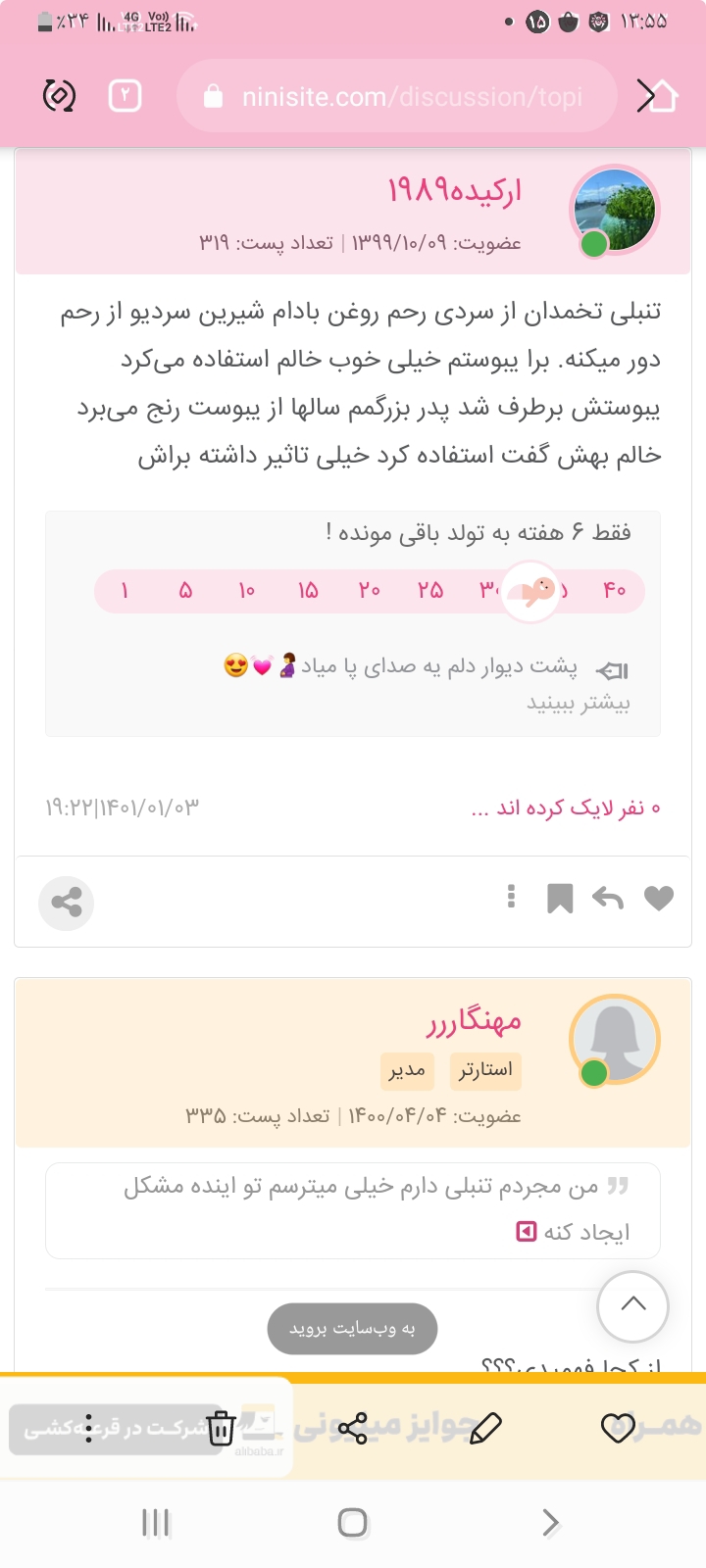Open system recent apps
The width and height of the screenshot is (706, 1568).
[x=156, y=1522]
